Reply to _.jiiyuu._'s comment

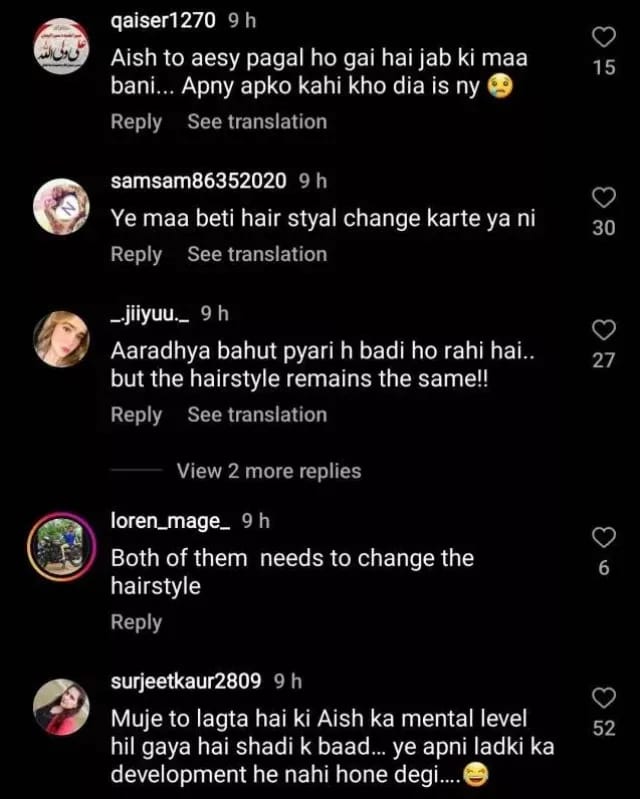(136, 414)
